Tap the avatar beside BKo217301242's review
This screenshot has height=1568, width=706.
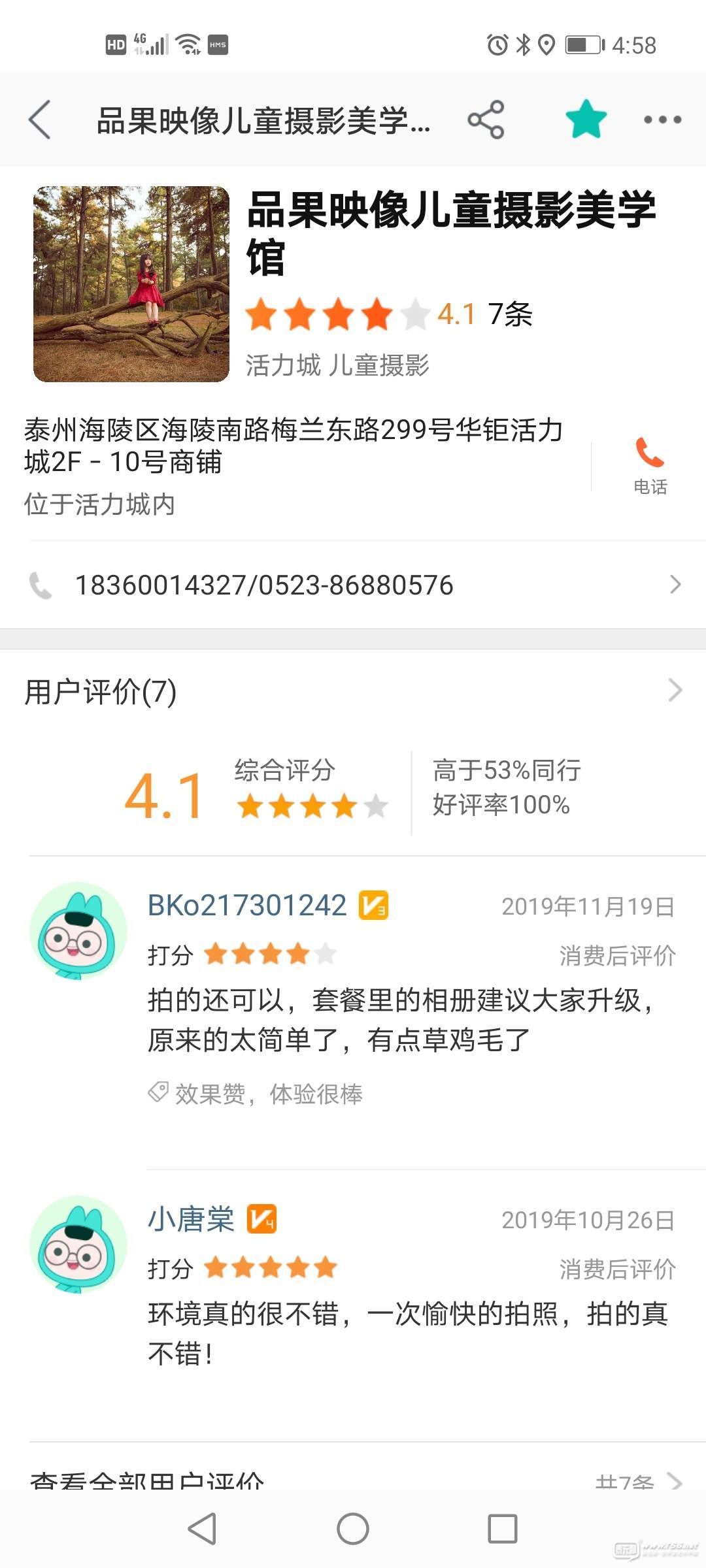78,930
